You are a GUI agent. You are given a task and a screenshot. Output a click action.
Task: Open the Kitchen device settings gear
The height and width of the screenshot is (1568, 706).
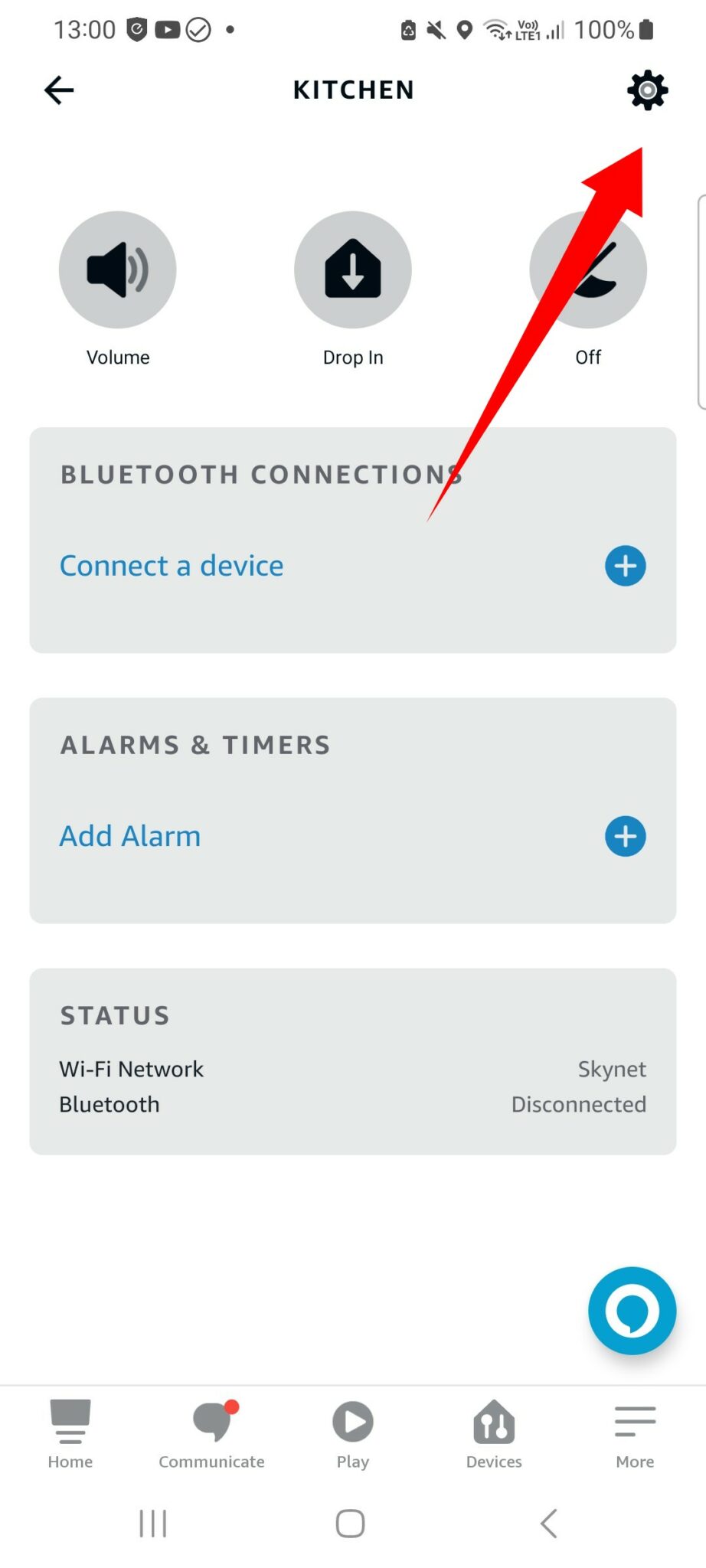tap(647, 90)
